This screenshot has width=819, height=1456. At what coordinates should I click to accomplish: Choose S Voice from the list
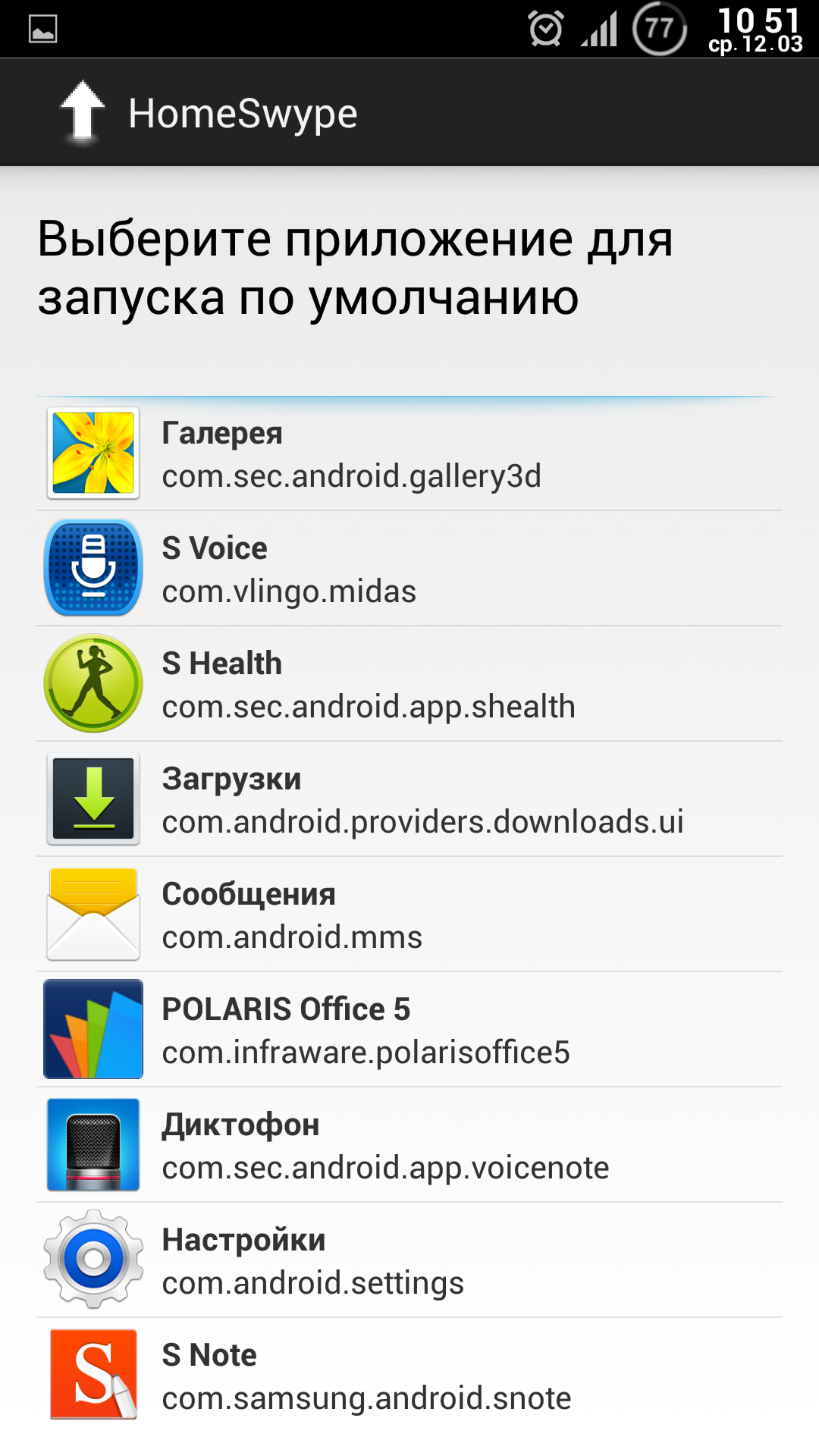tap(409, 569)
